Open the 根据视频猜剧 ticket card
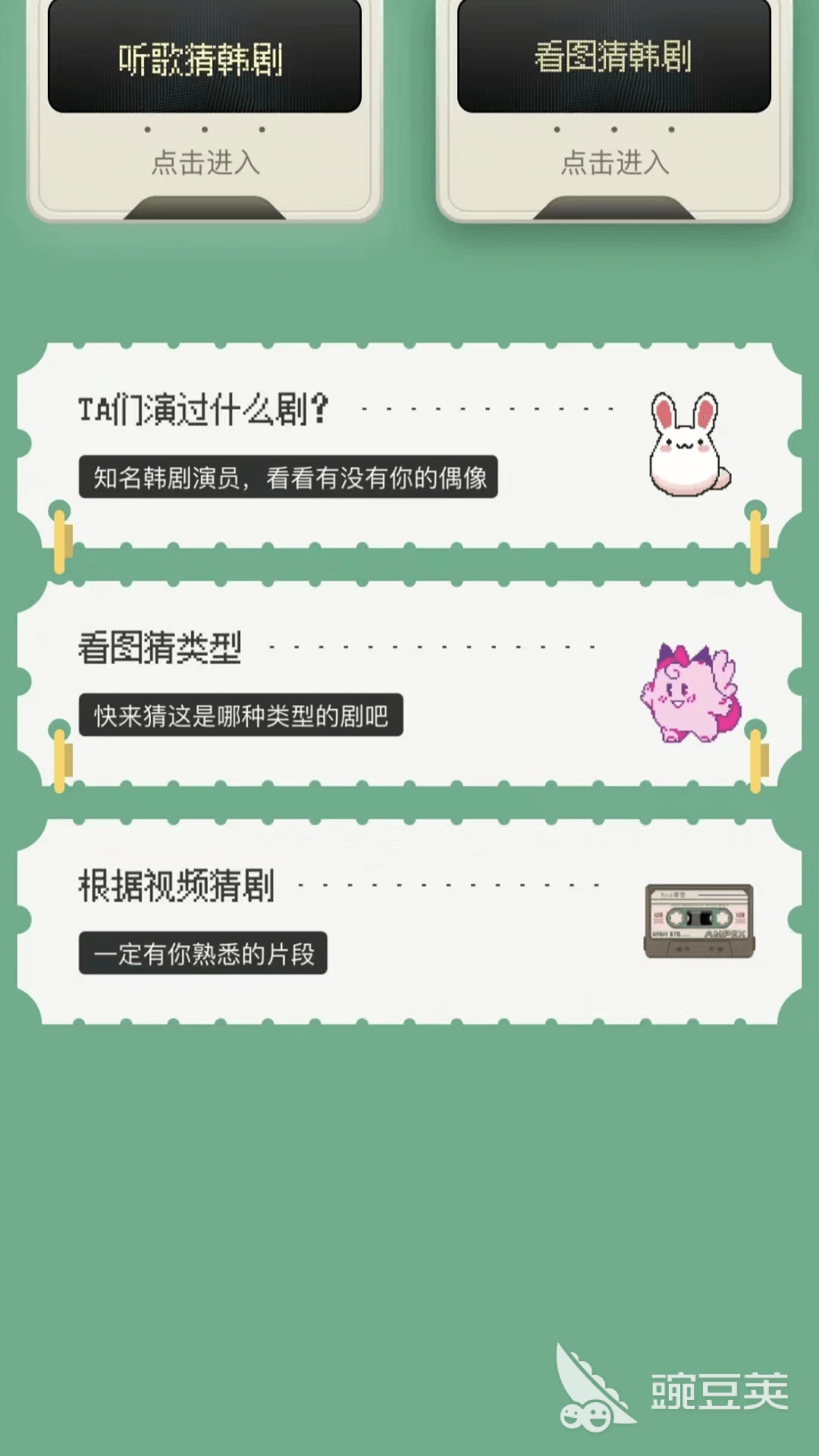The image size is (819, 1456). [x=409, y=921]
